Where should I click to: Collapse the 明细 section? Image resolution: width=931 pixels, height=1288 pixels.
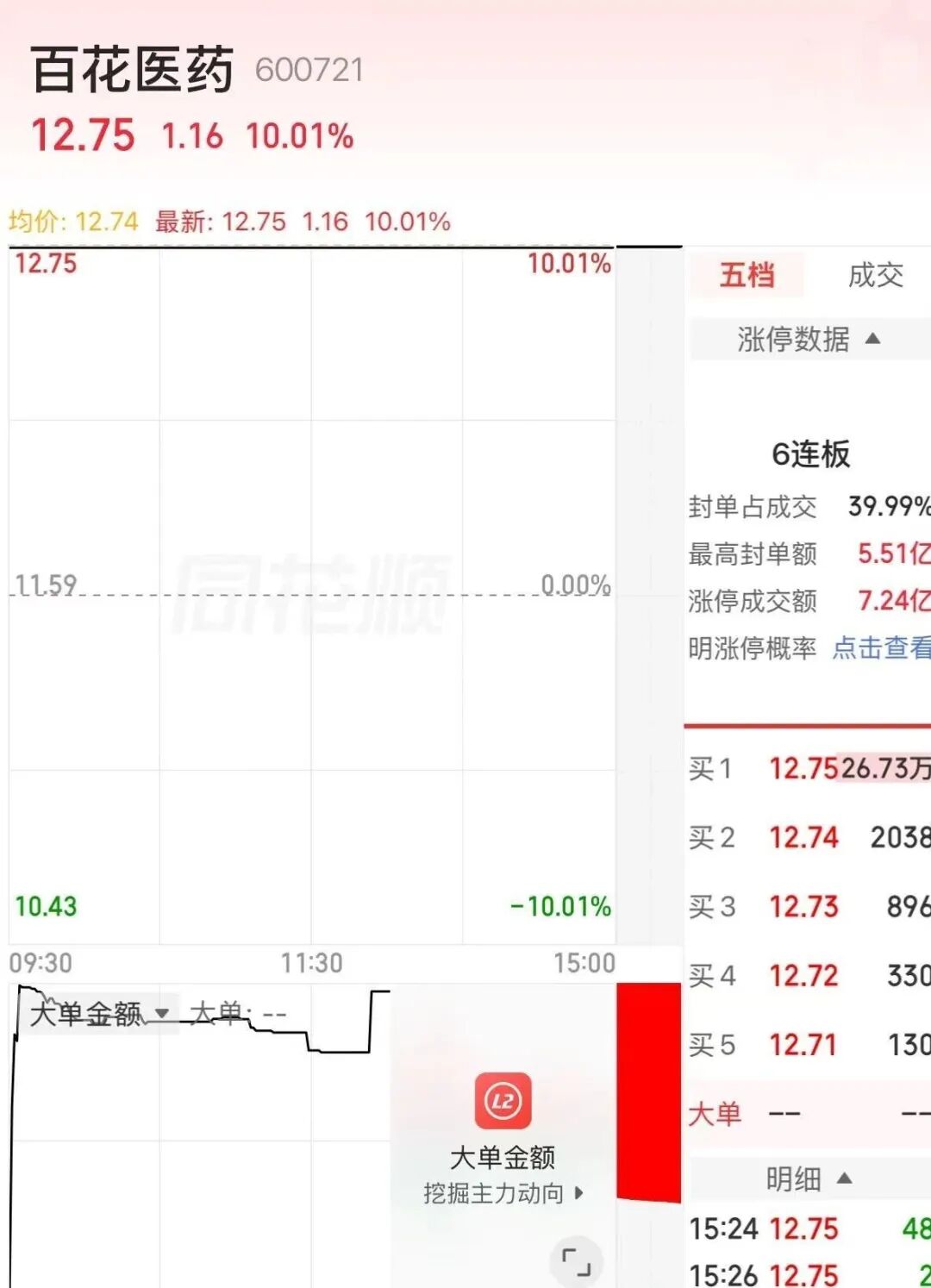tap(809, 1179)
